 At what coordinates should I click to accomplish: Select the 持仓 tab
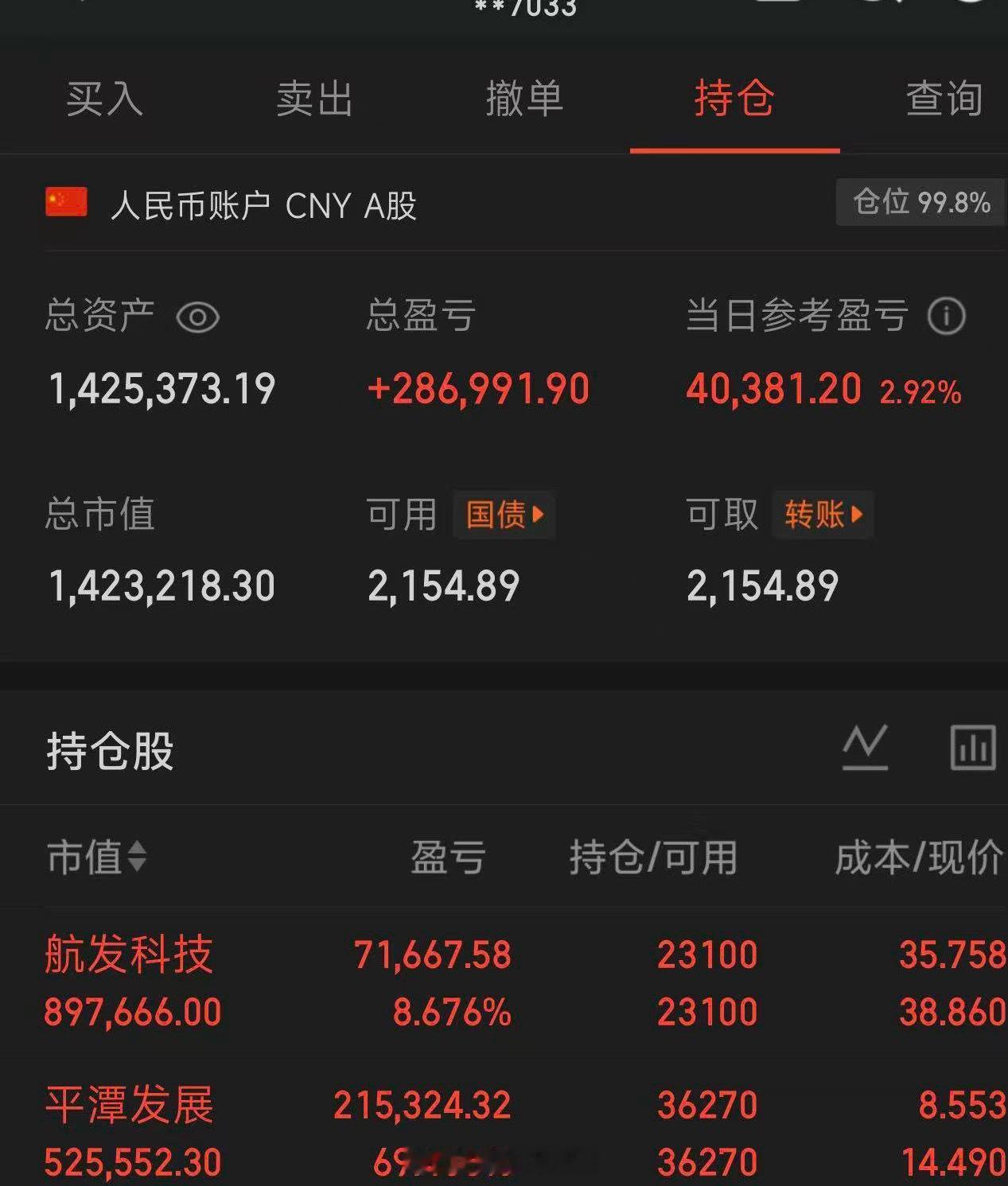click(734, 99)
